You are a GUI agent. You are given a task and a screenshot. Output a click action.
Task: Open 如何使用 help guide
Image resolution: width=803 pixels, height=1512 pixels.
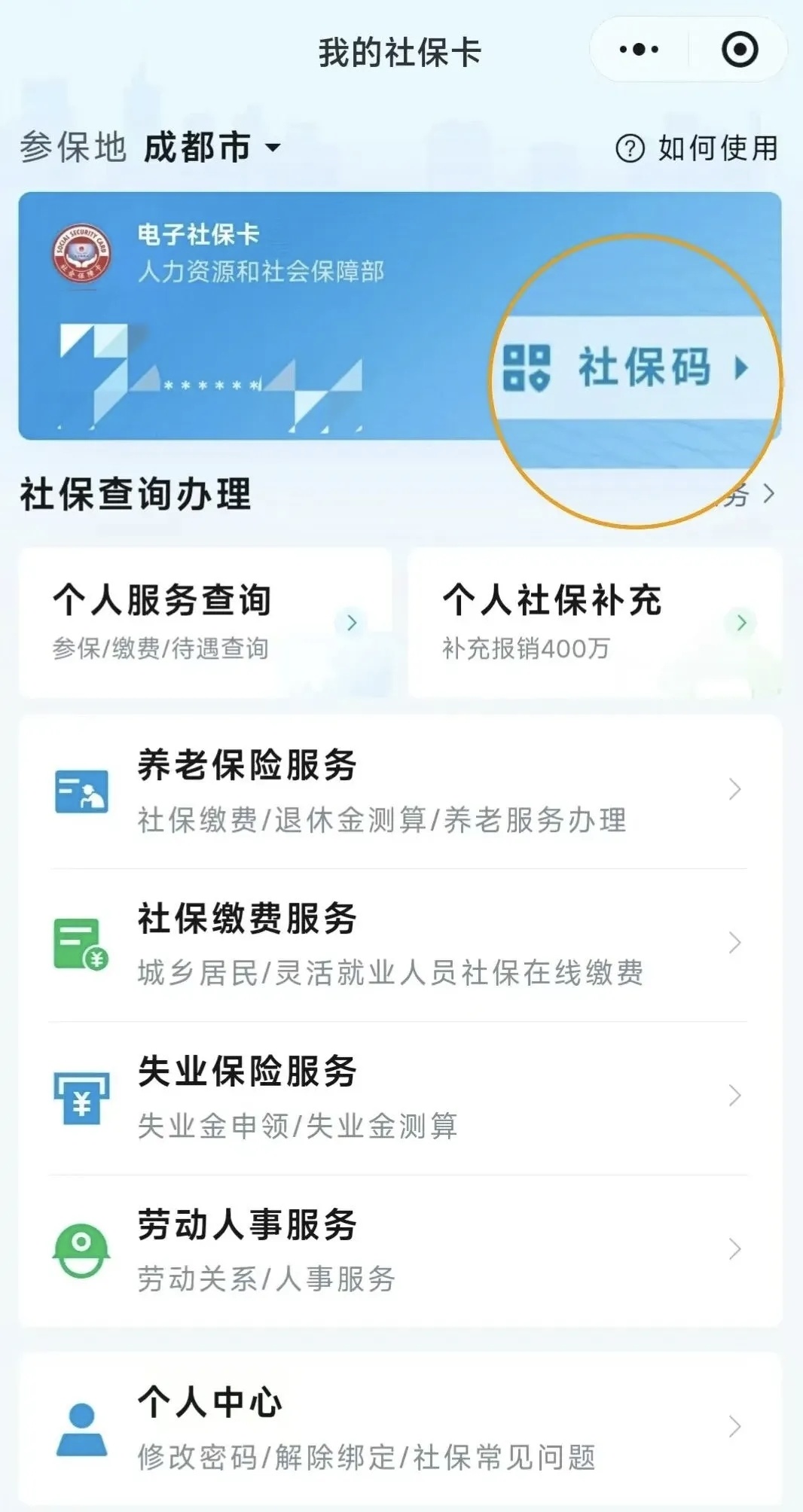pyautogui.click(x=697, y=148)
